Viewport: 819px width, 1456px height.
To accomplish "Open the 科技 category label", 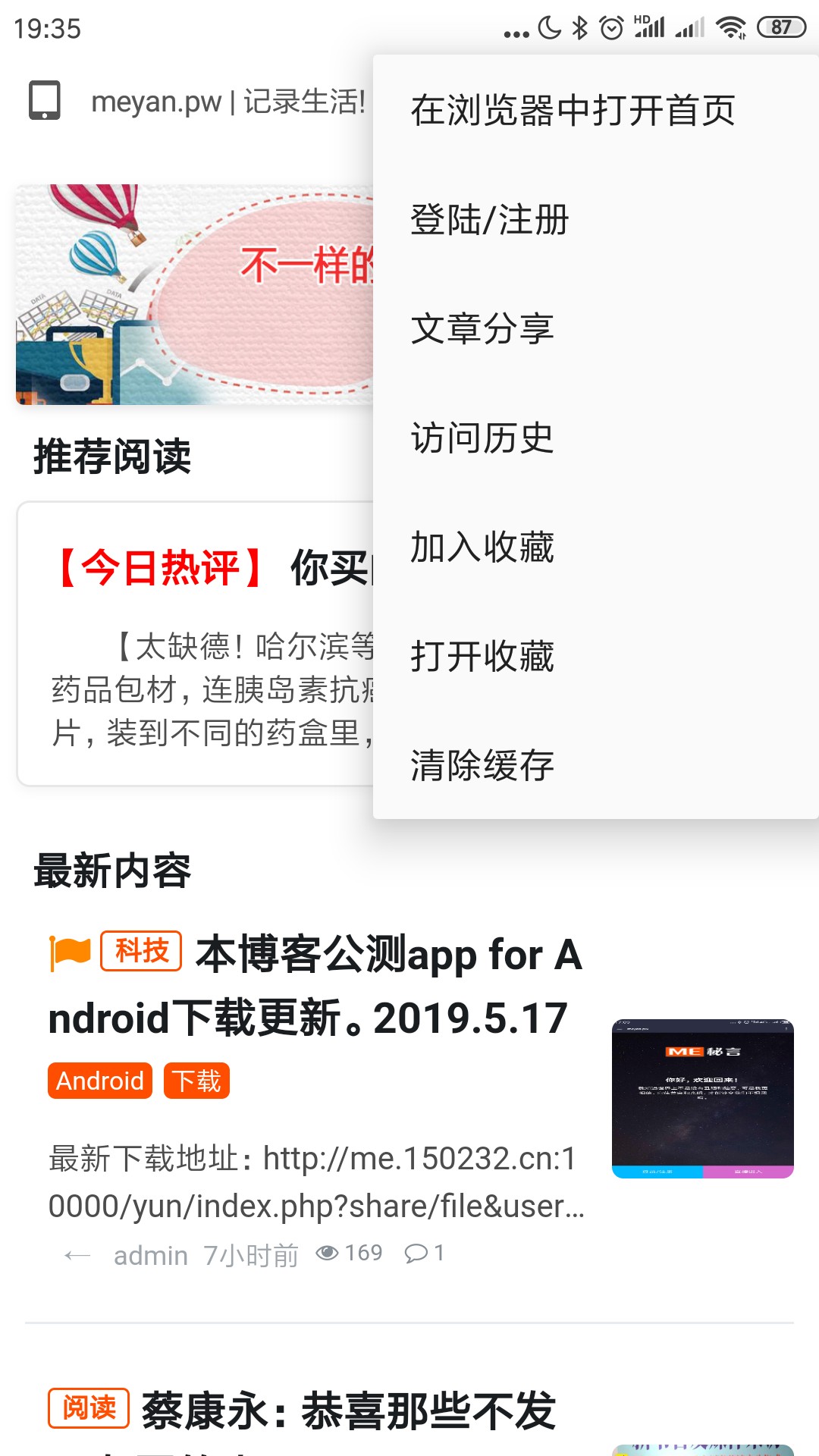I will [x=141, y=951].
